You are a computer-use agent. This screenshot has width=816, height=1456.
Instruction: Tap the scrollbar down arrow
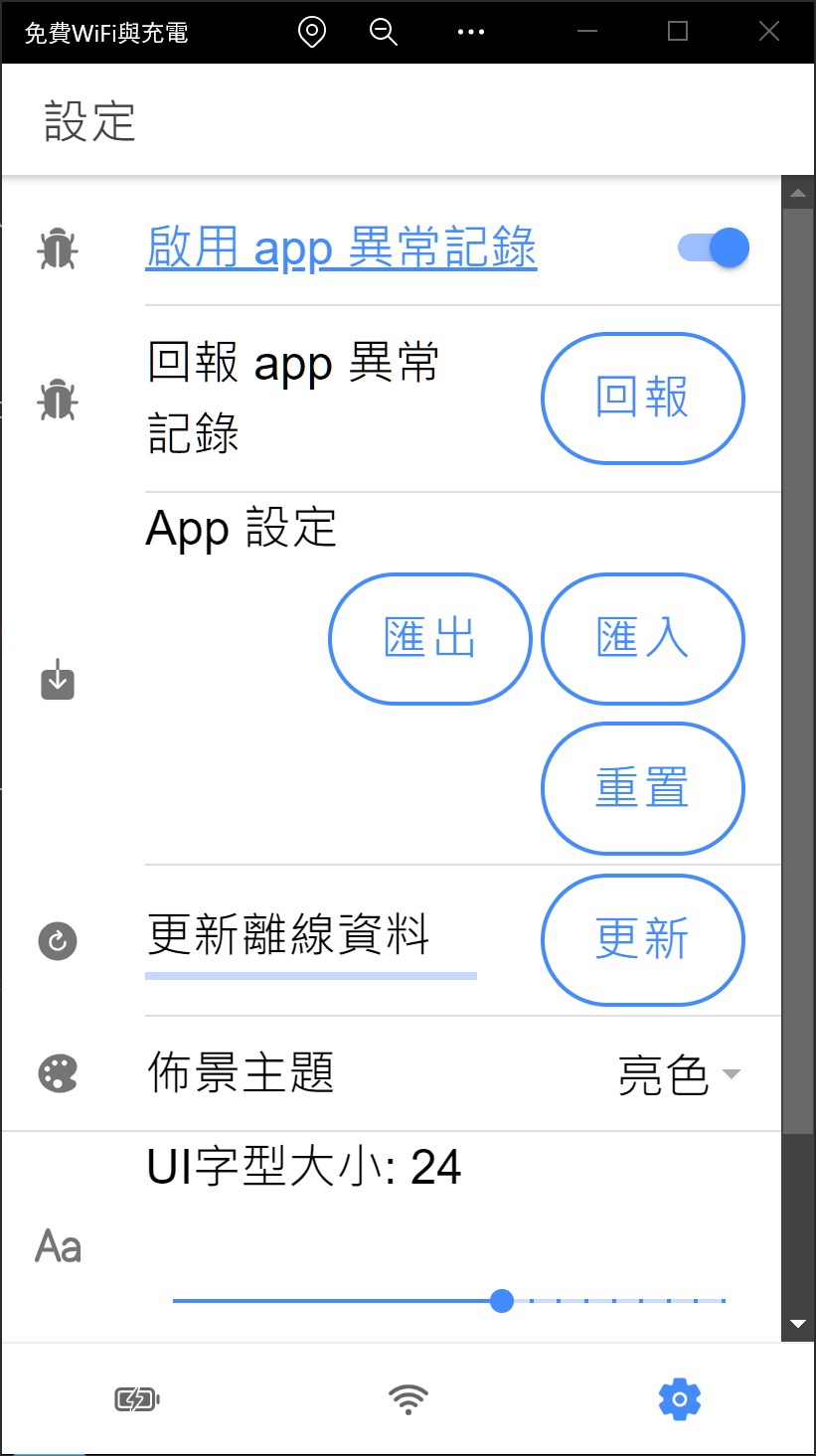(797, 1324)
